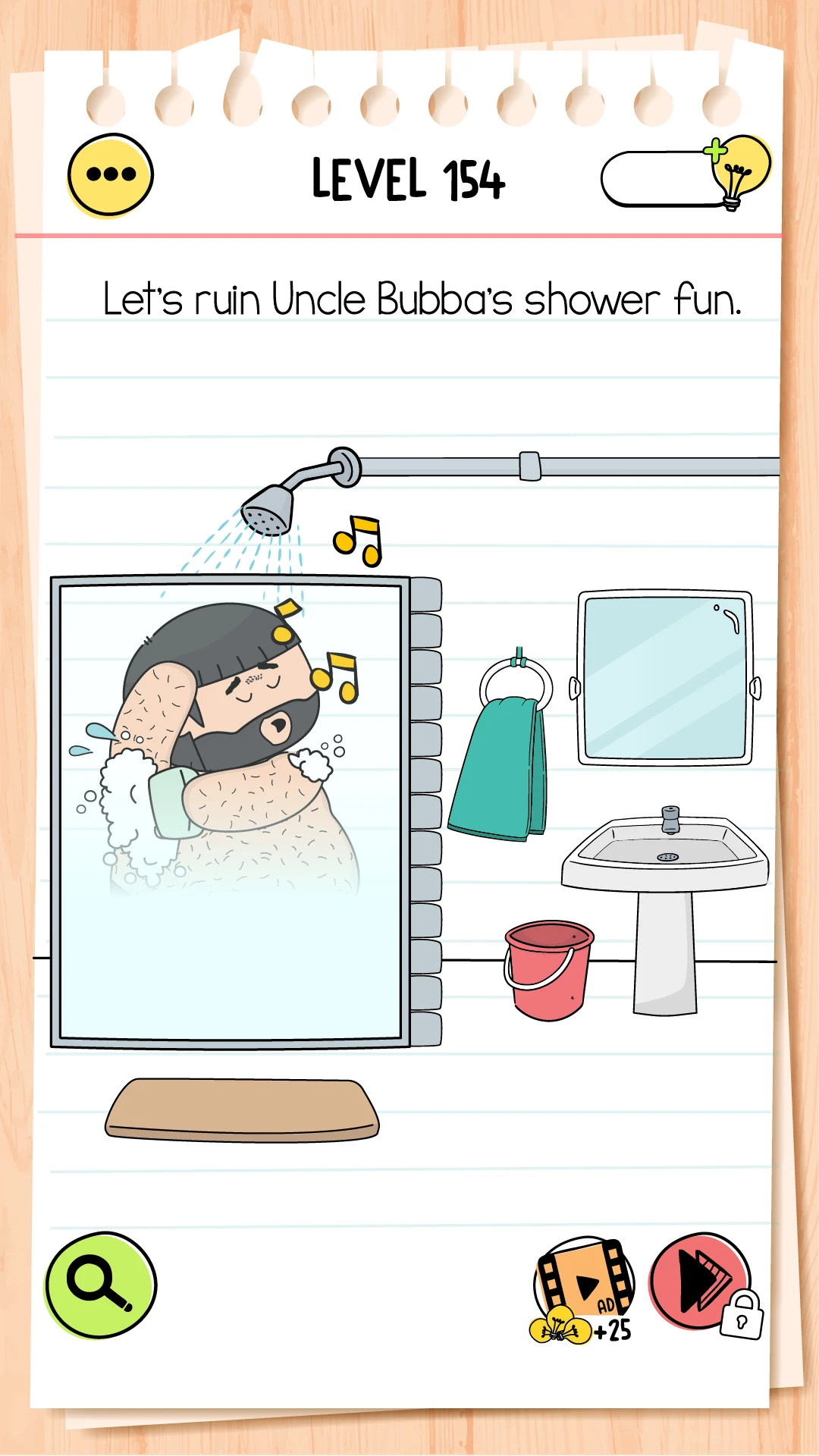Screen dimensions: 819x1456
Task: Open the three-dot menu button
Action: [111, 175]
